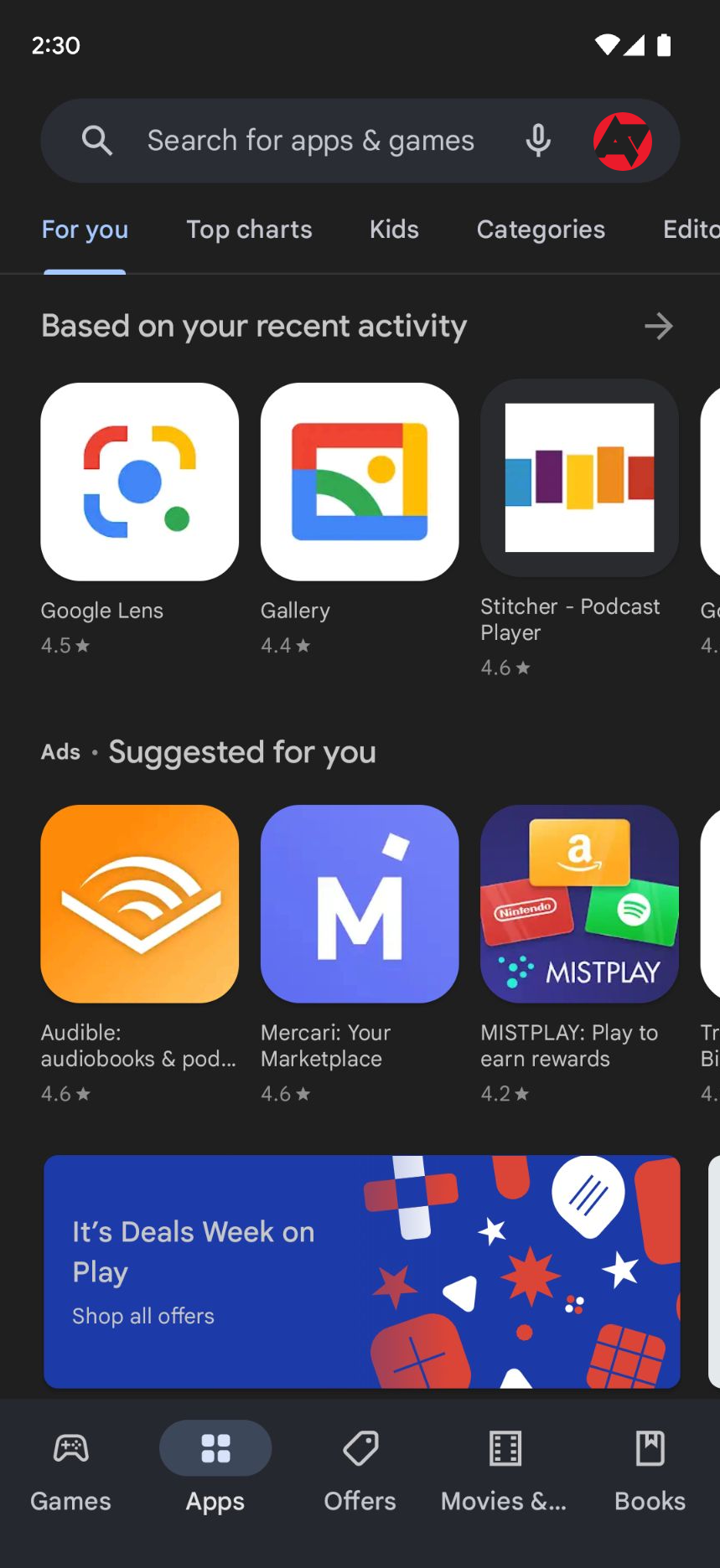
Task: Tap the search magnifying glass icon
Action: click(x=97, y=140)
